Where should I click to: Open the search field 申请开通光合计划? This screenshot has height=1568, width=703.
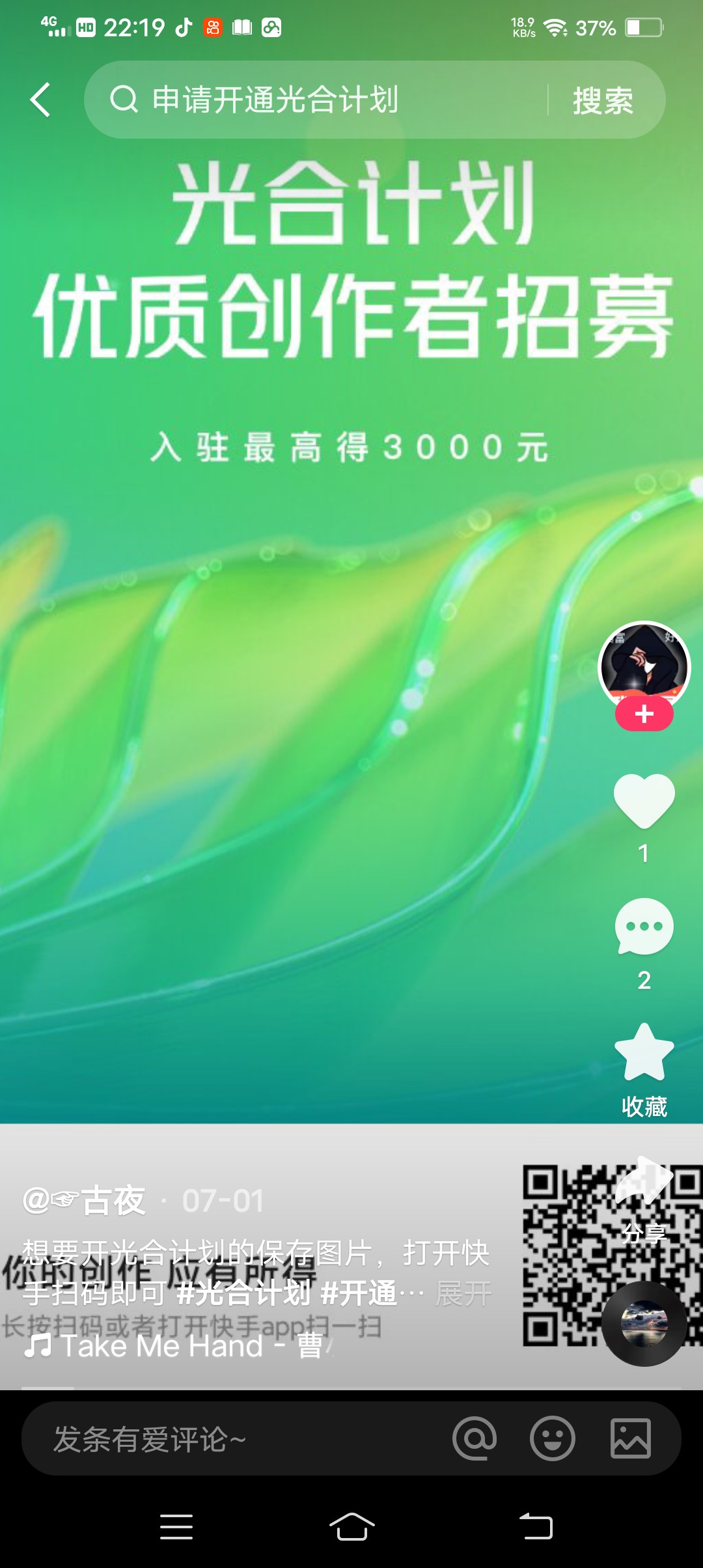point(316,100)
